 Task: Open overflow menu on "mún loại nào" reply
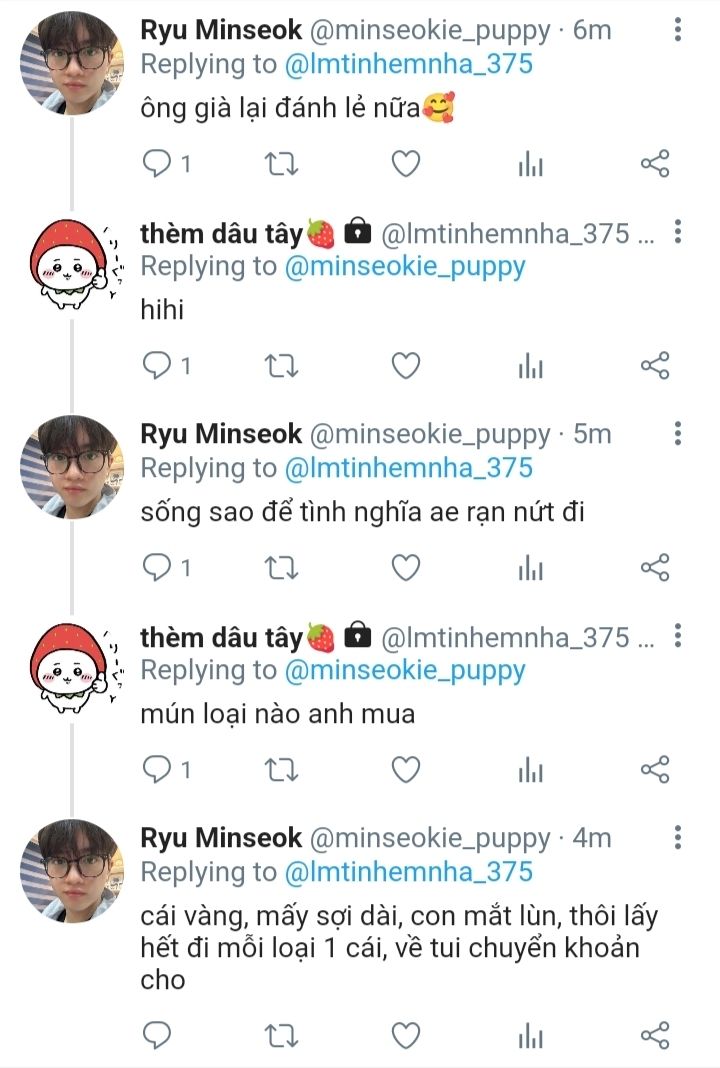(677, 635)
